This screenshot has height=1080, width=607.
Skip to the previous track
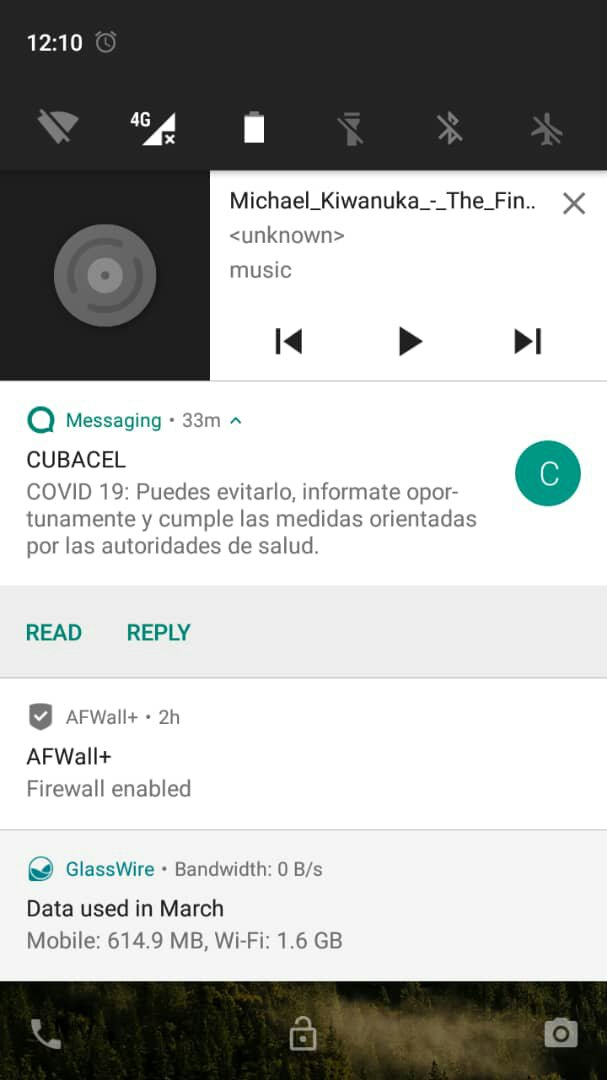coord(289,341)
